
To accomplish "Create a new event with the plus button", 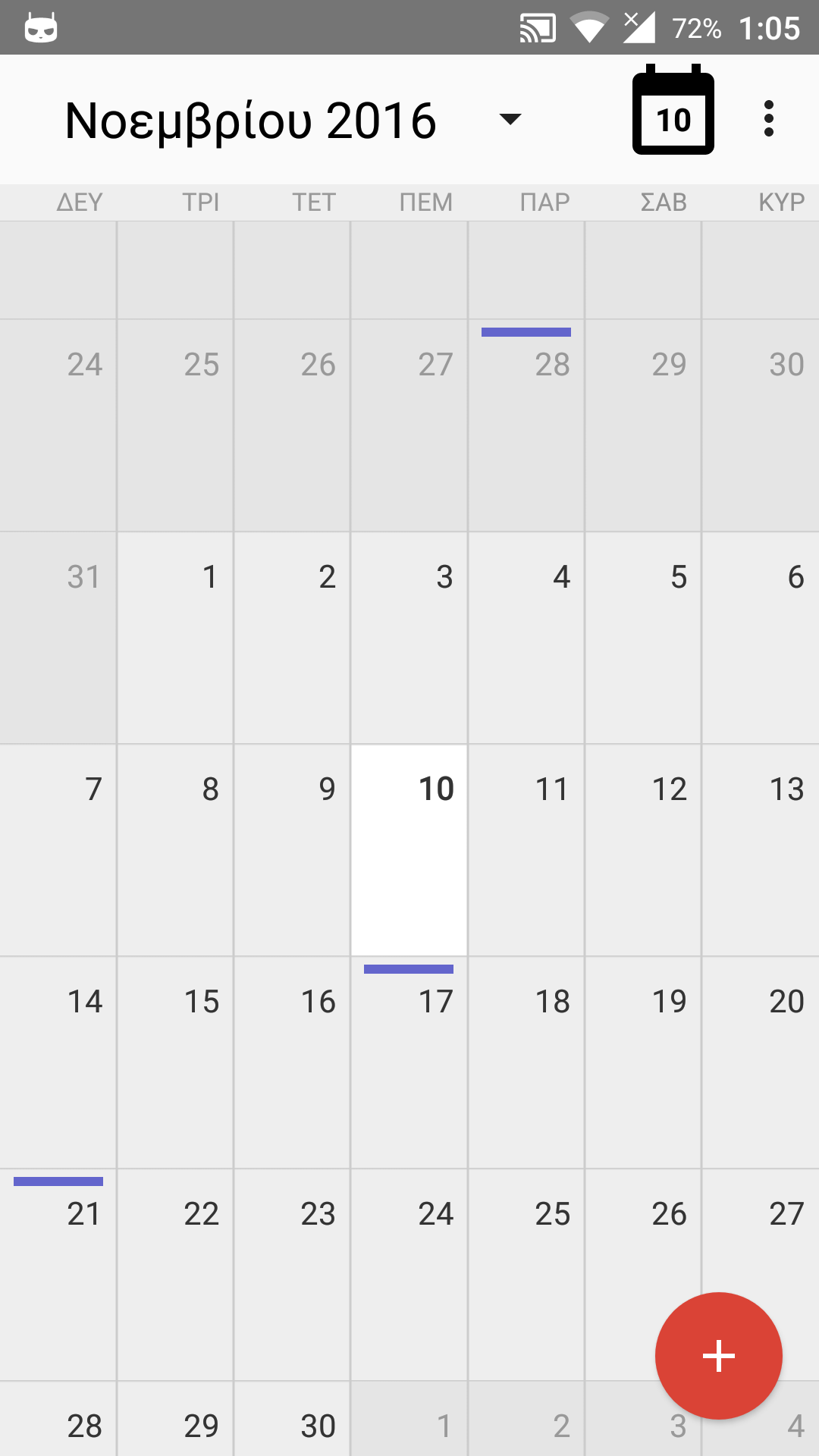I will point(718,1355).
